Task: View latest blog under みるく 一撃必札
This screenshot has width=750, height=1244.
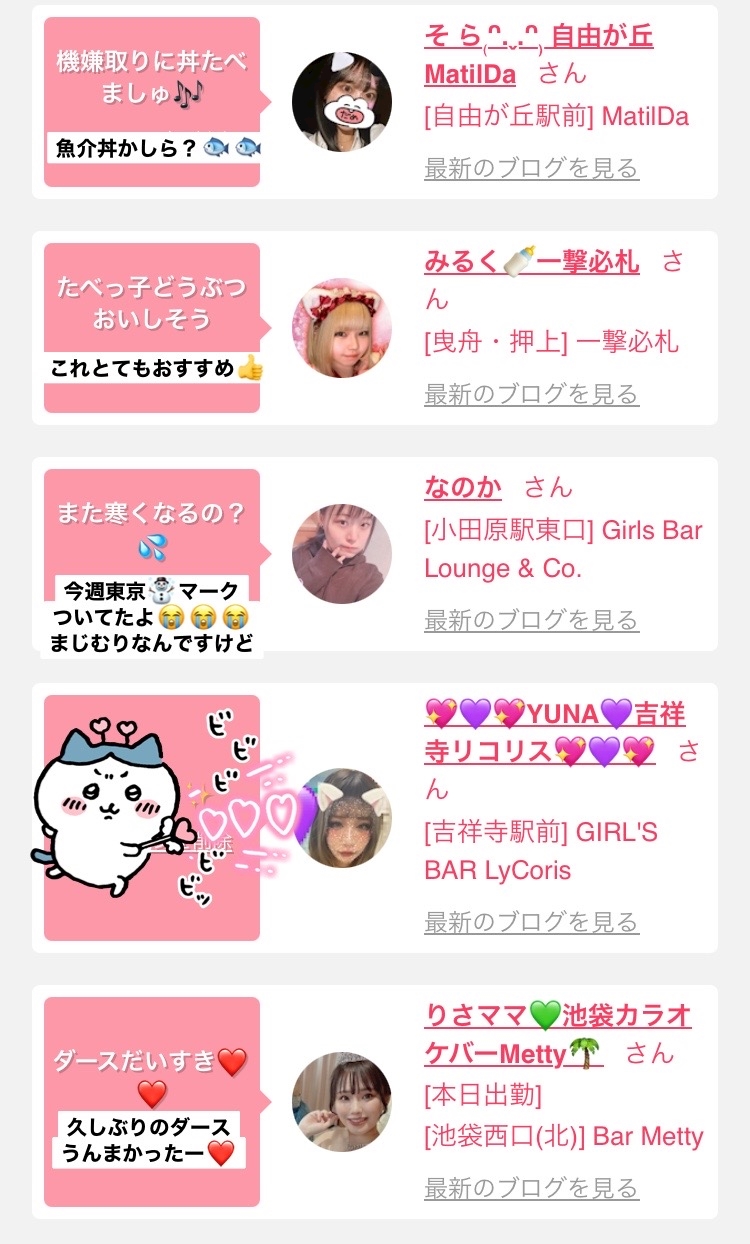Action: (x=531, y=395)
